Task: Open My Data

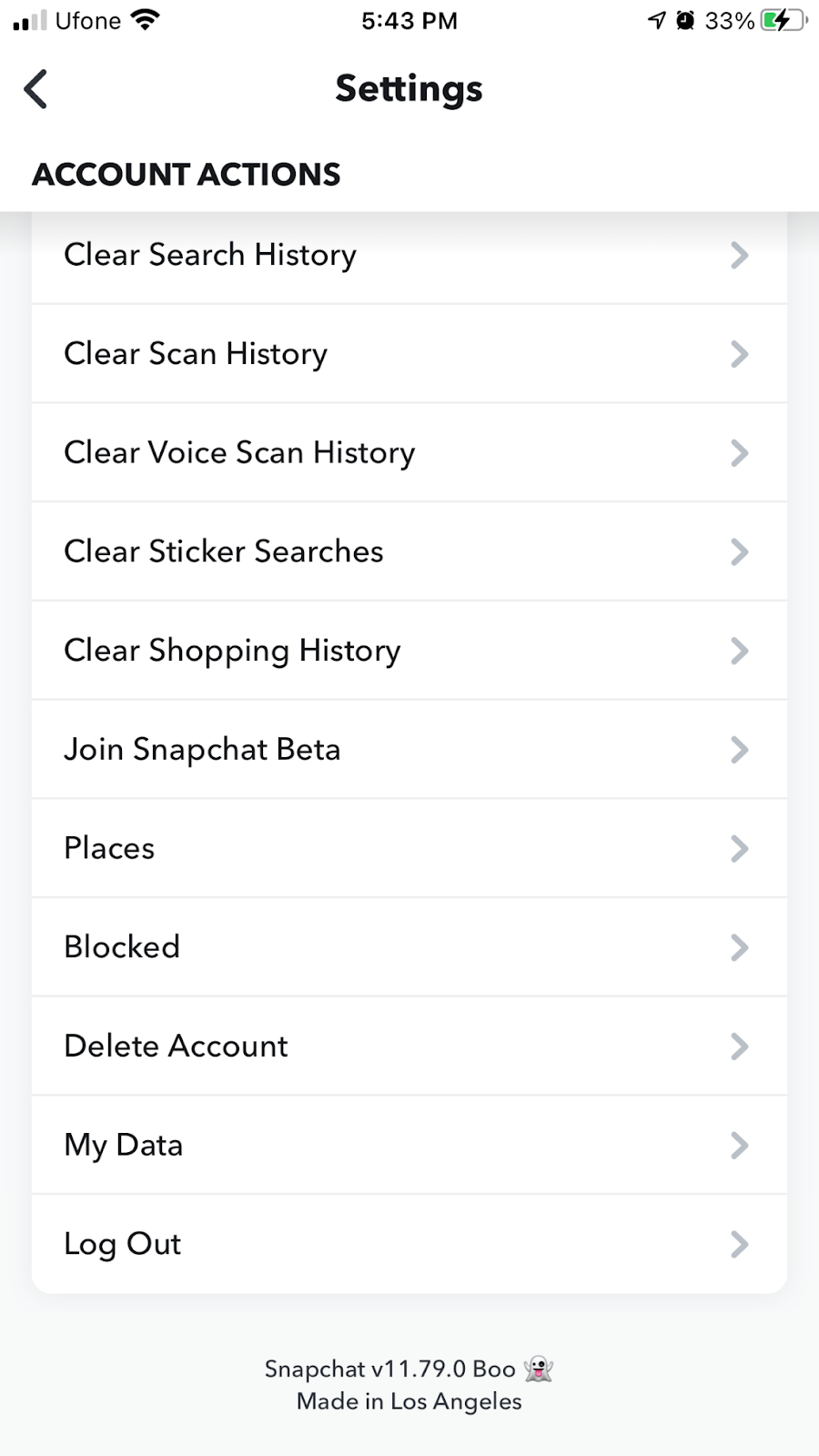Action: [409, 1145]
